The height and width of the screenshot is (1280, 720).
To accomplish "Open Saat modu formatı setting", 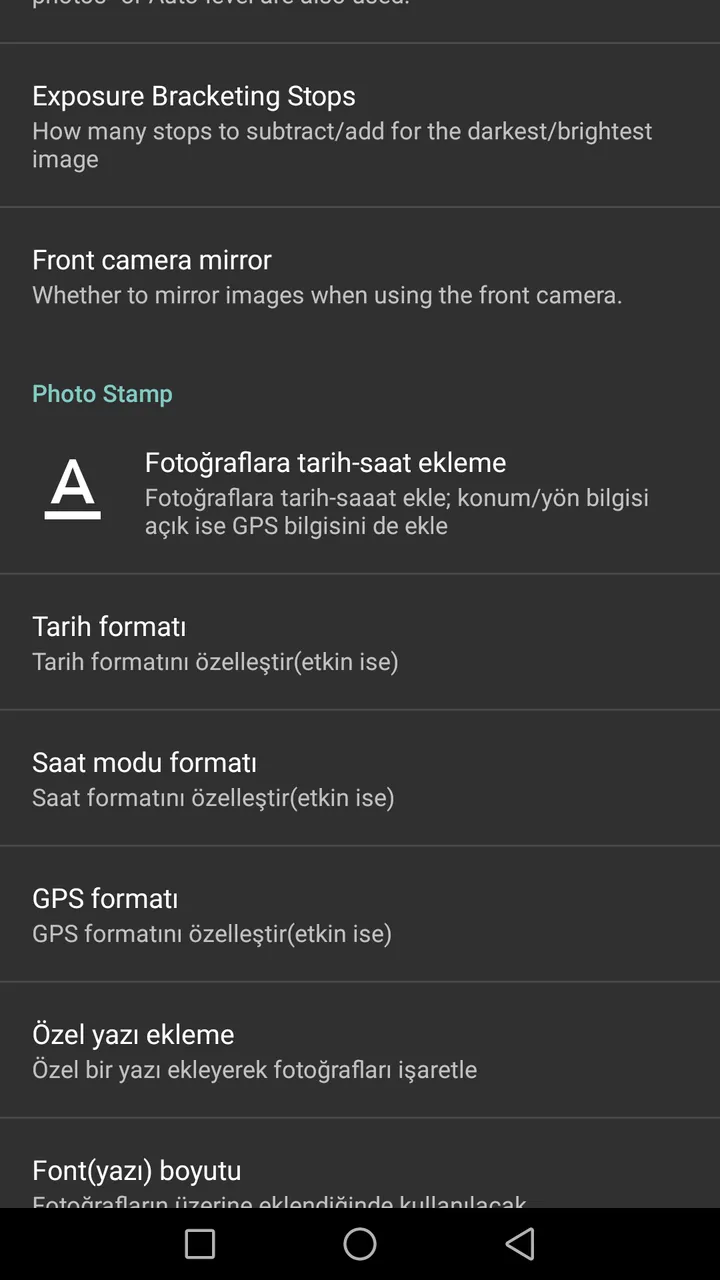I will (360, 778).
